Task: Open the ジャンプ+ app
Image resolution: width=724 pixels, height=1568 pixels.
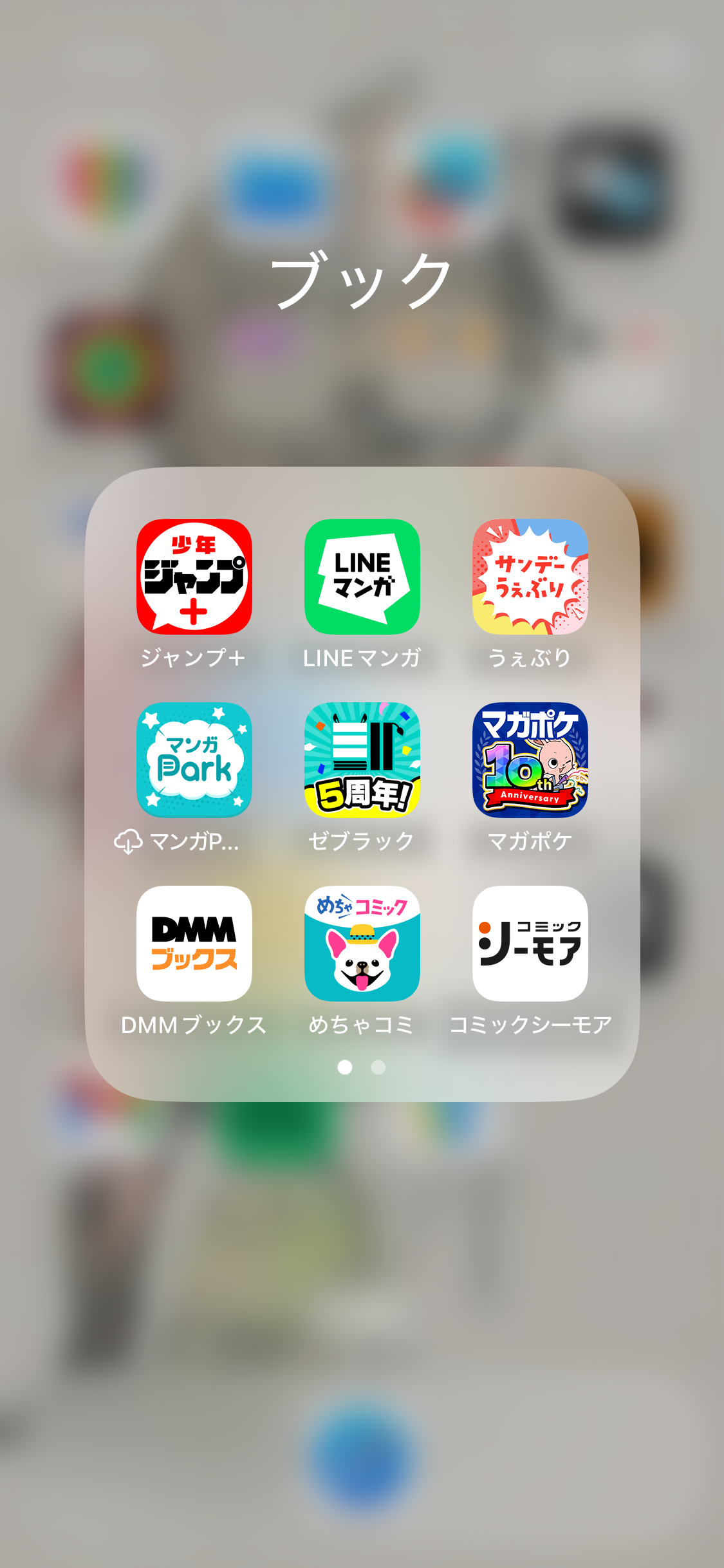Action: (194, 577)
